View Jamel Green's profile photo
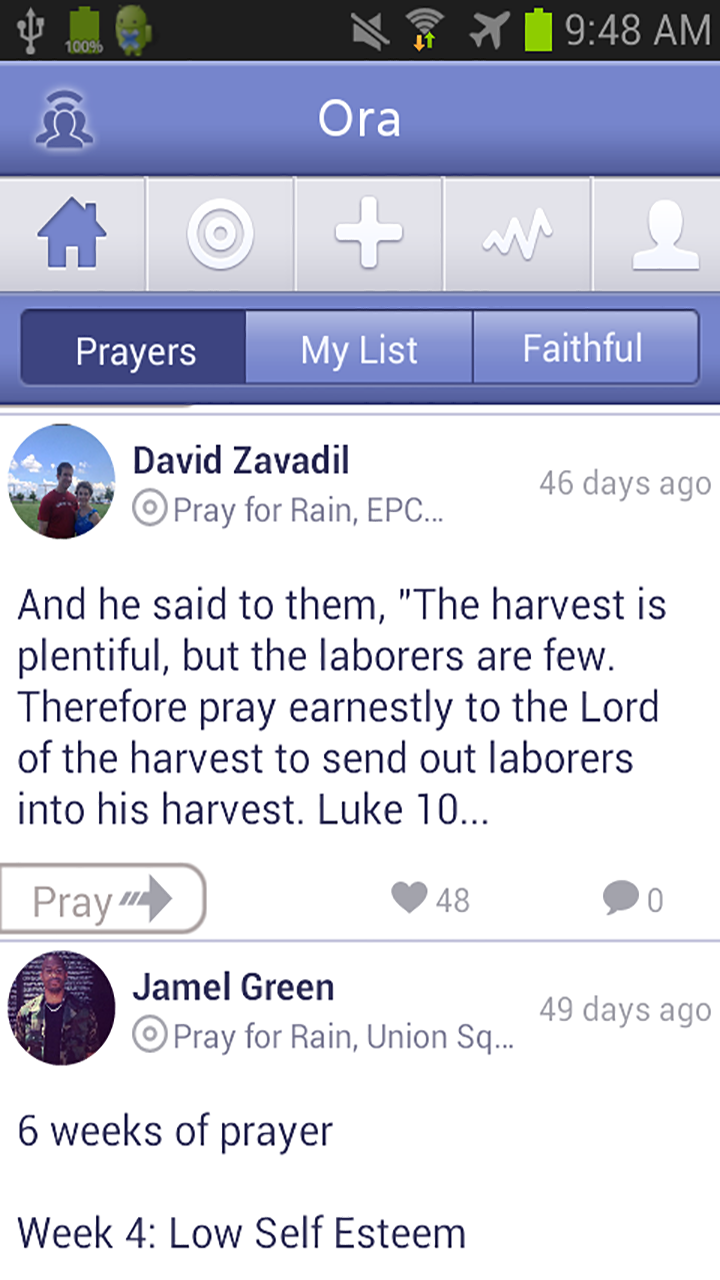This screenshot has width=720, height=1280. [x=62, y=1007]
